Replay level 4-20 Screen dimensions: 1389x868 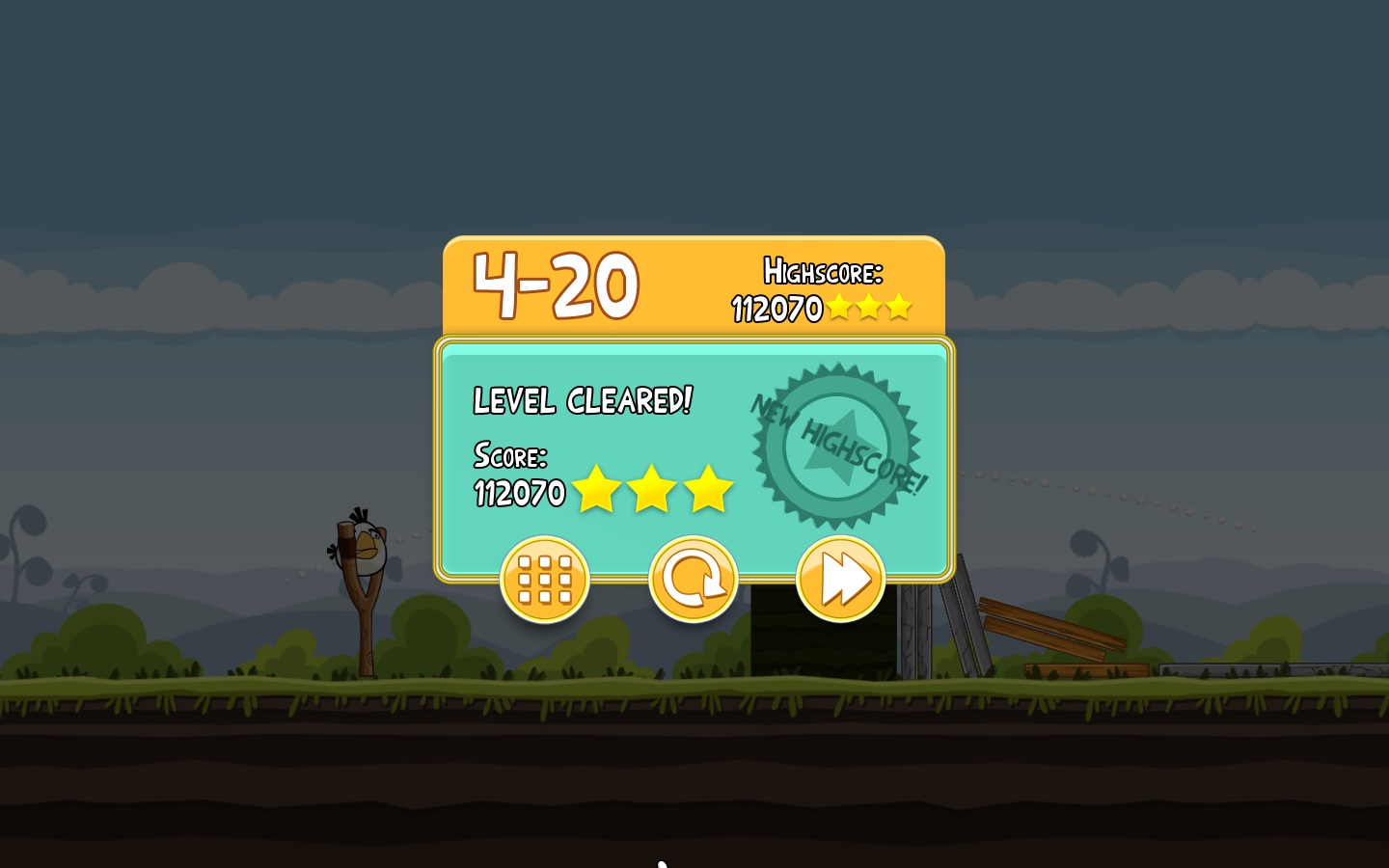(693, 579)
